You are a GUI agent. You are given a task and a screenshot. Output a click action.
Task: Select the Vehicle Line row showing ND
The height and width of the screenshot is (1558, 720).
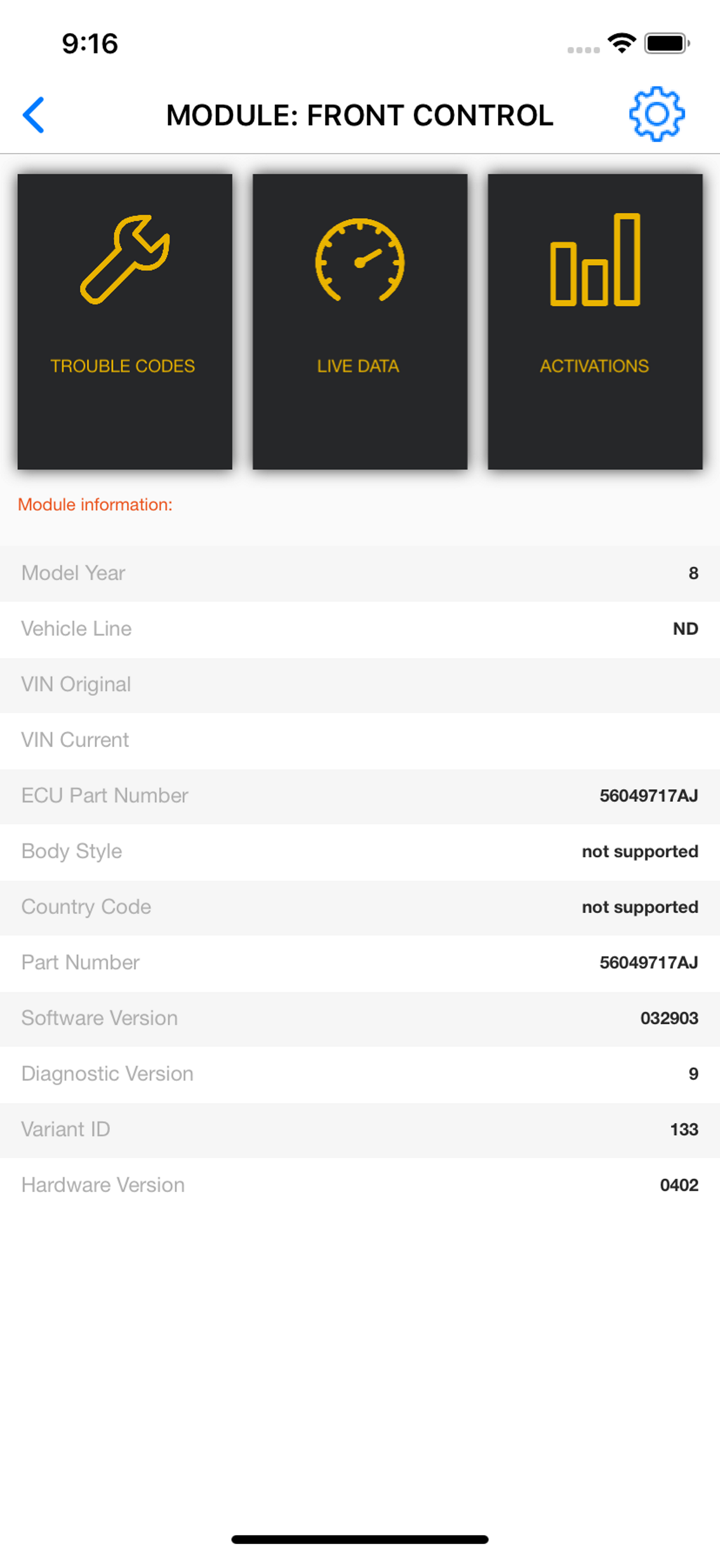pyautogui.click(x=360, y=628)
